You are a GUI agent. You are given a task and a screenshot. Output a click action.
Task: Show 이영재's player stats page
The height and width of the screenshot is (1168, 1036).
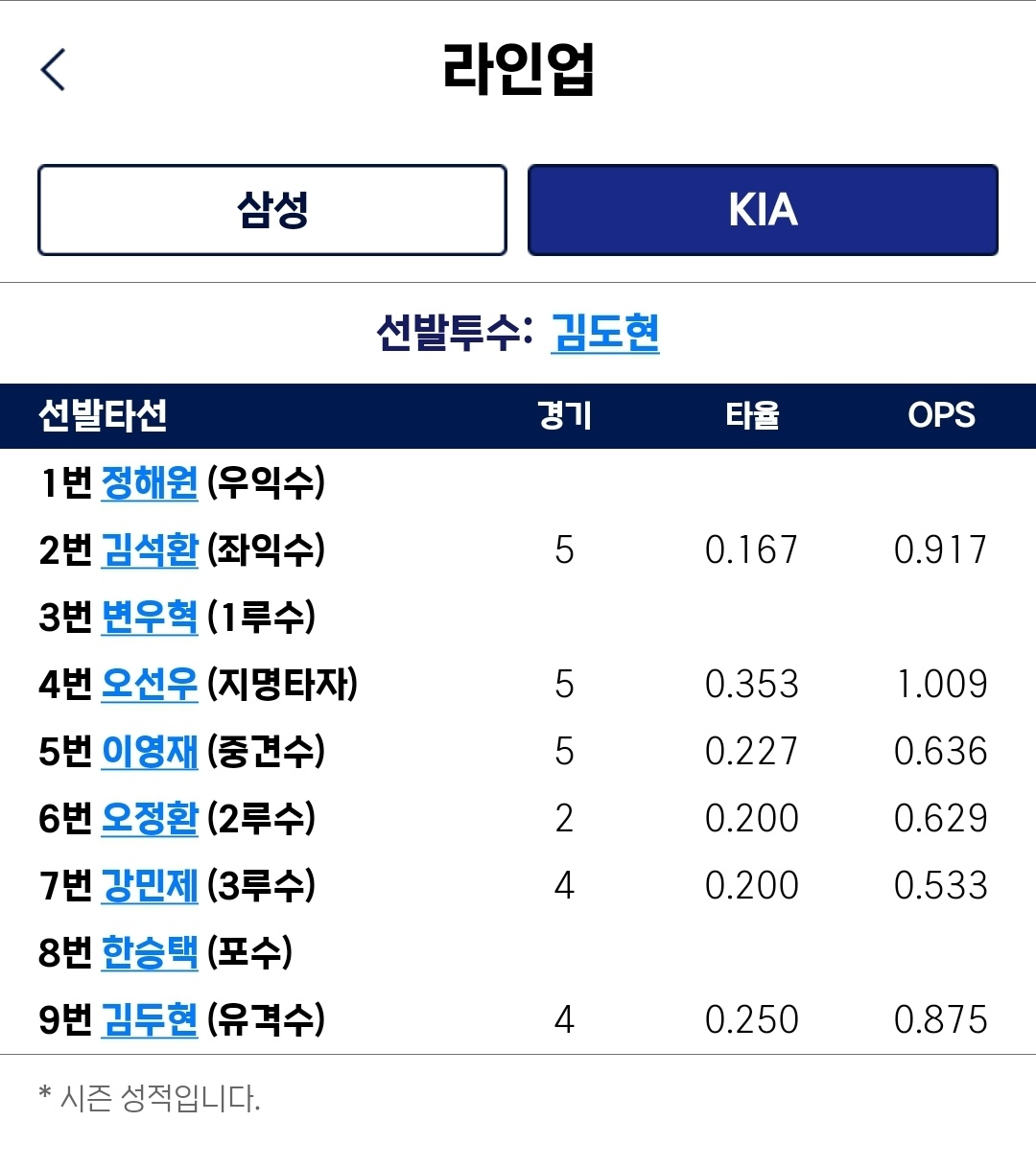[150, 751]
